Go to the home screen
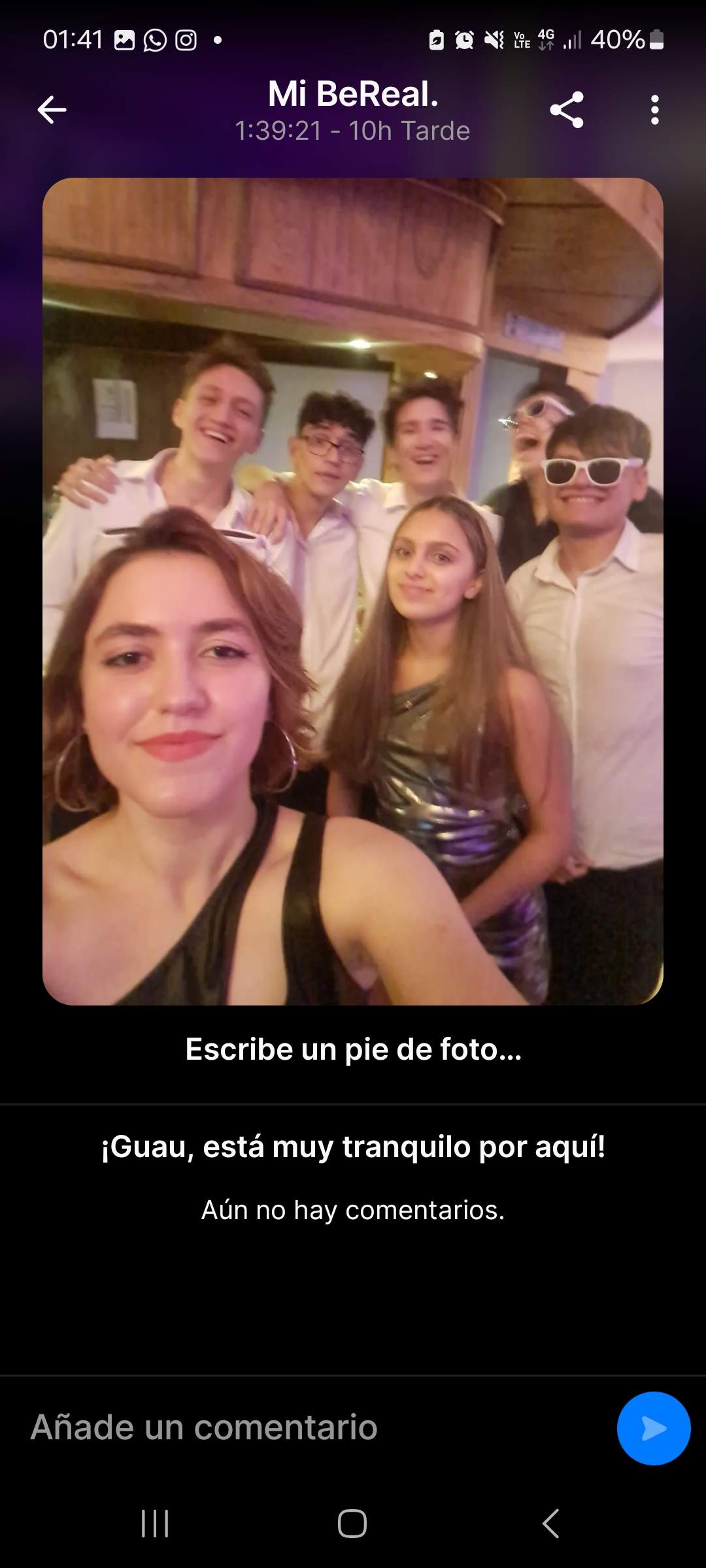This screenshot has height=1568, width=706. coord(352,1524)
